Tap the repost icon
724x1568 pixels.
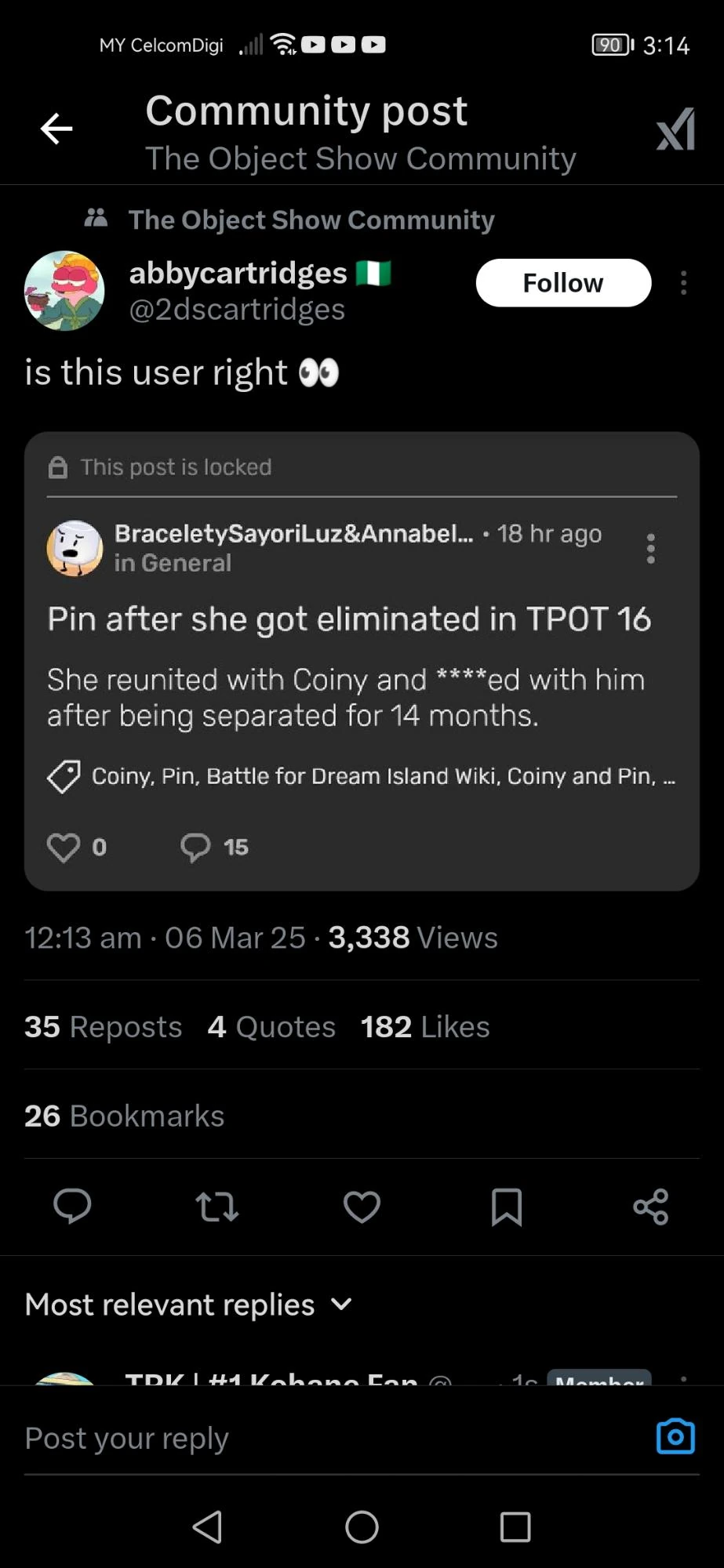[216, 1207]
